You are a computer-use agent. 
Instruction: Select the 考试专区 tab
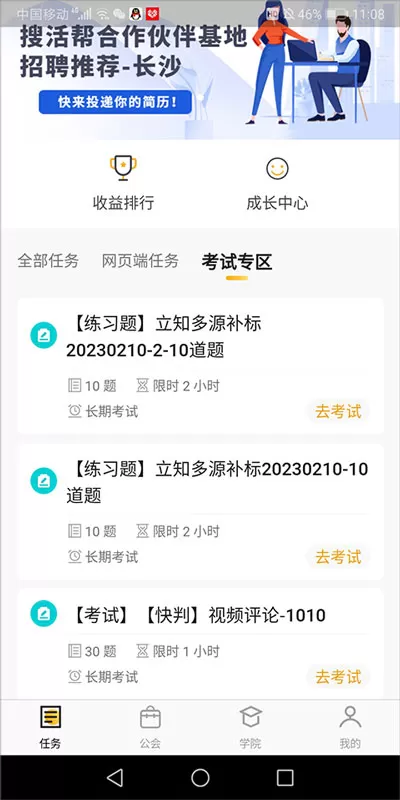[237, 262]
